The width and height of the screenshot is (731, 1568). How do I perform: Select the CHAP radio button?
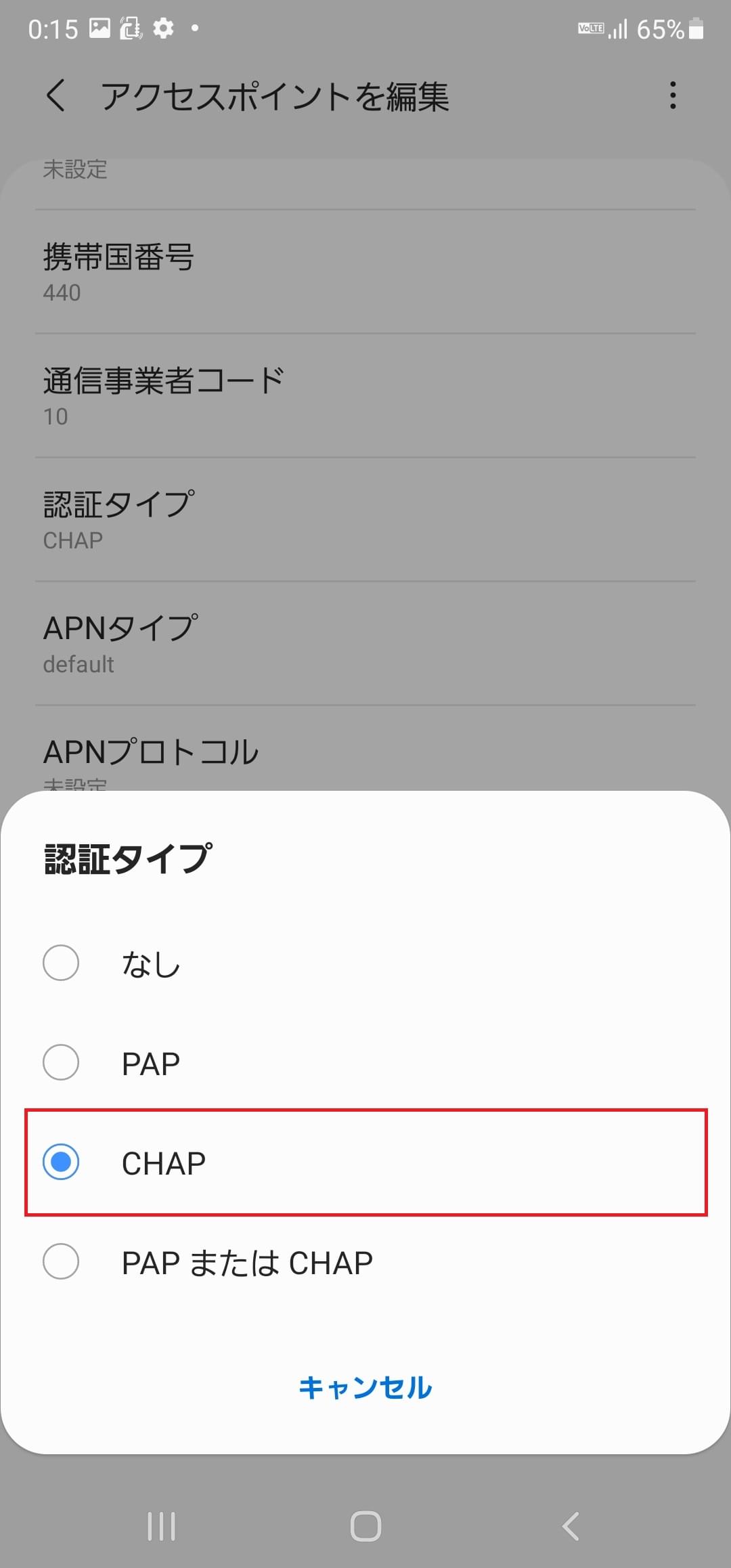coord(61,1163)
